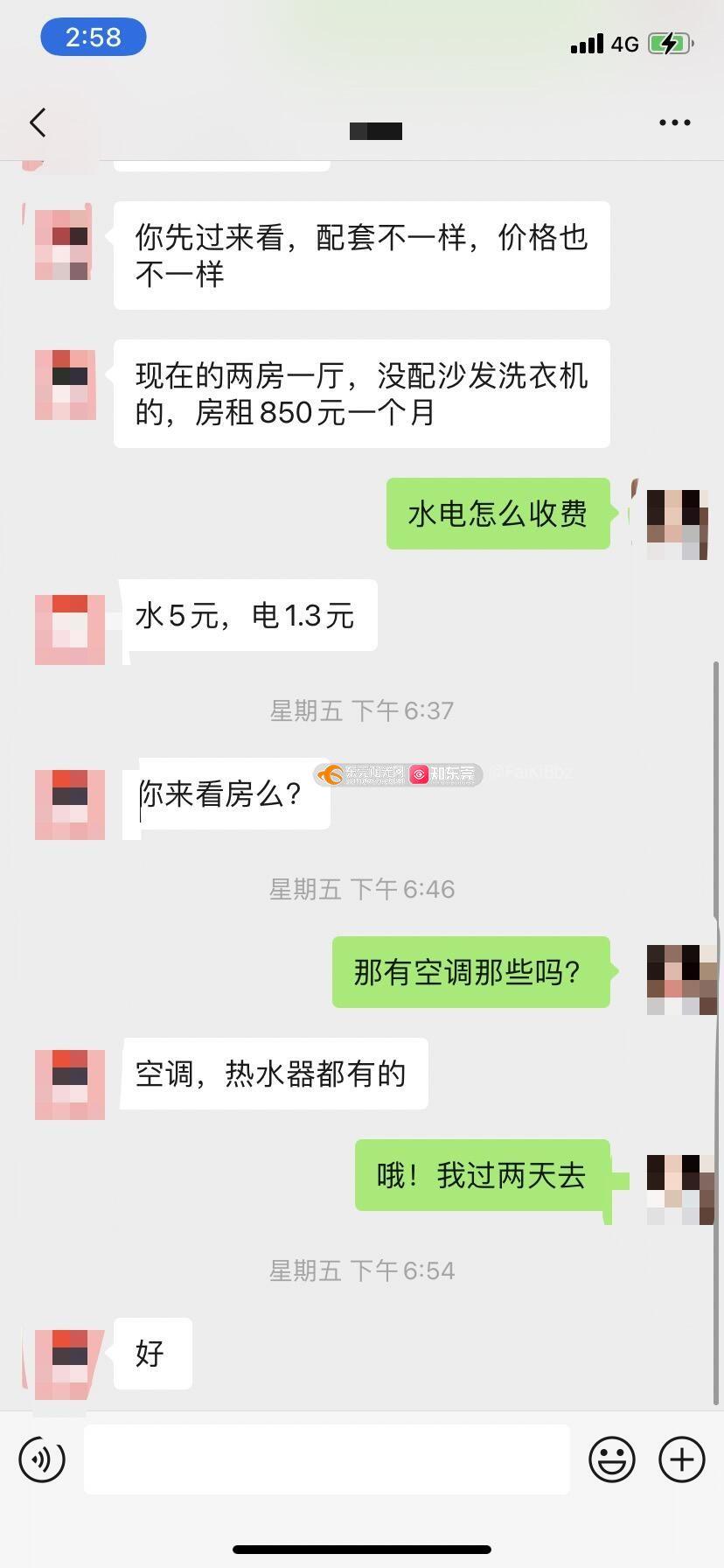Open the chat overflow menu
Image resolution: width=724 pixels, height=1568 pixels.
[x=674, y=123]
